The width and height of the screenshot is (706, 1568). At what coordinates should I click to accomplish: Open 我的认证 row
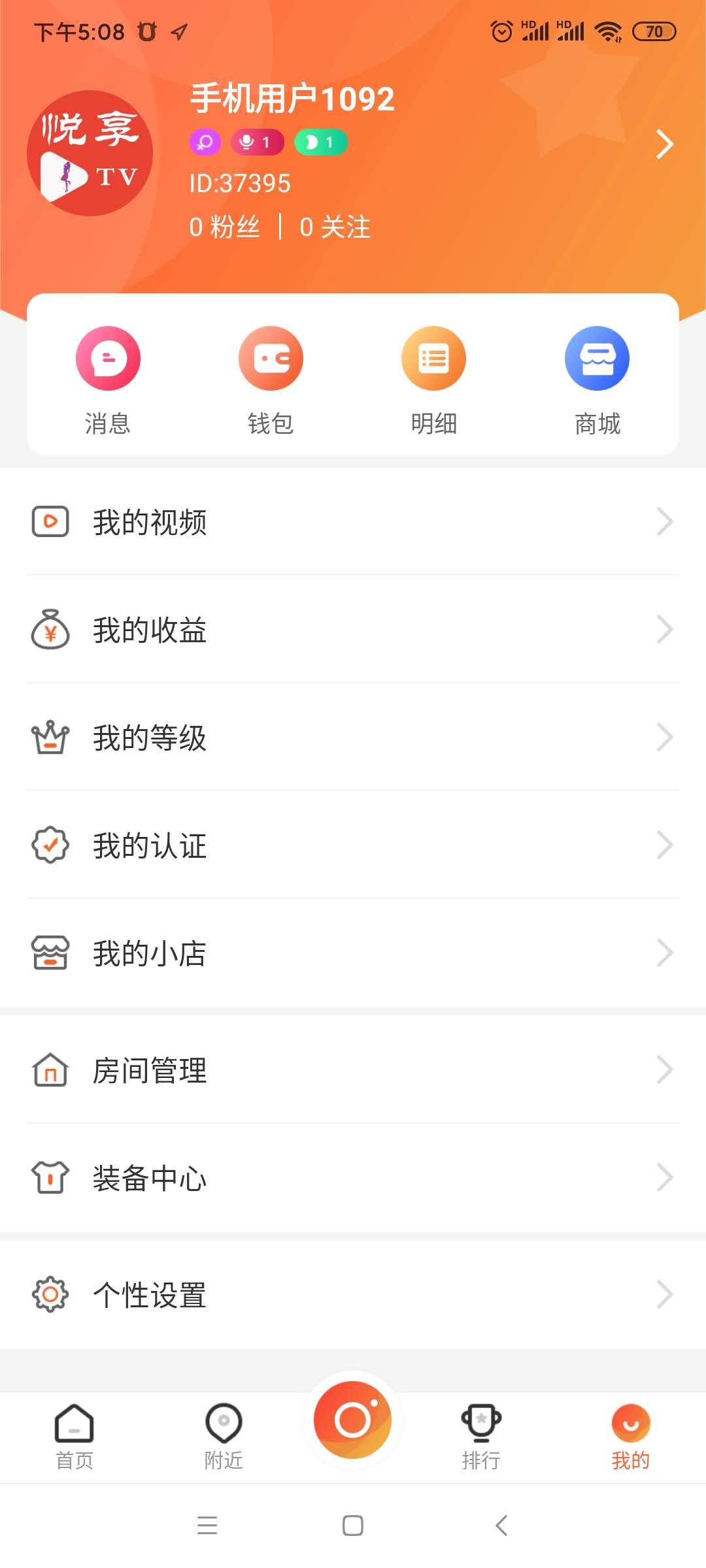coord(353,845)
